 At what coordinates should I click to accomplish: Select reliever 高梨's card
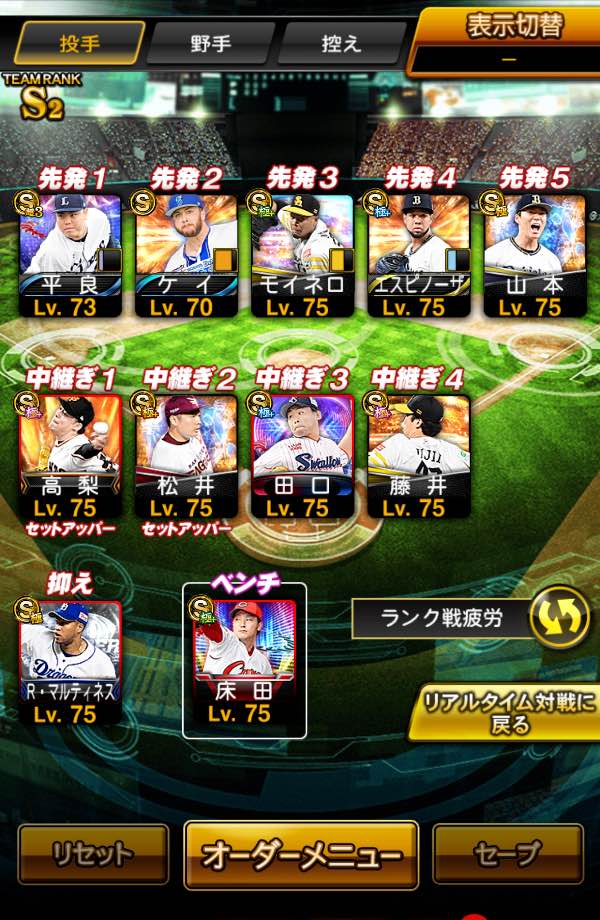69,456
